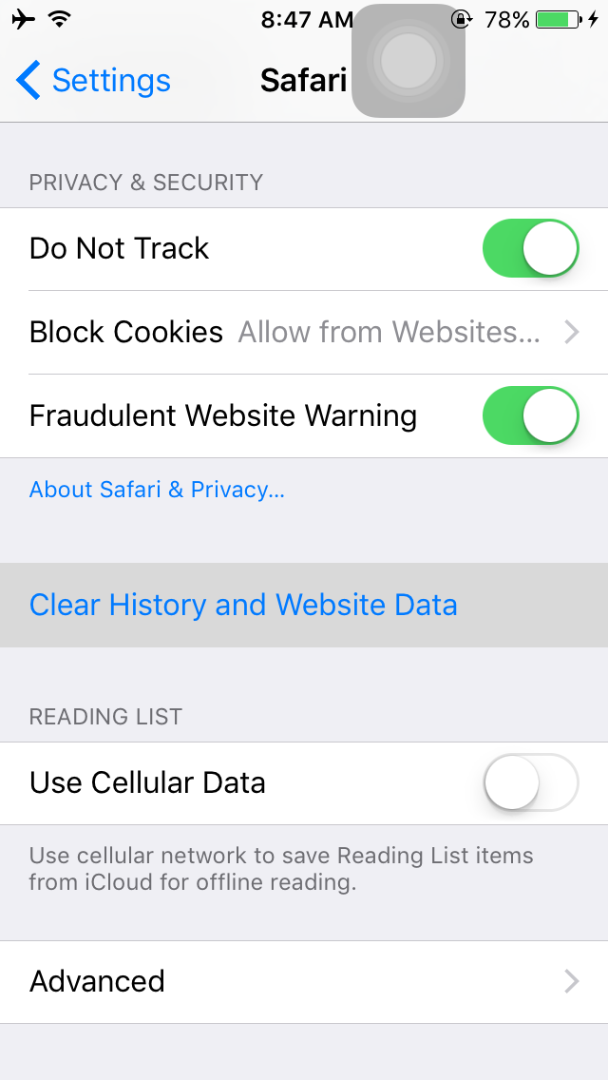This screenshot has height=1080, width=608.
Task: Open Block Cookies options
Action: 304,332
